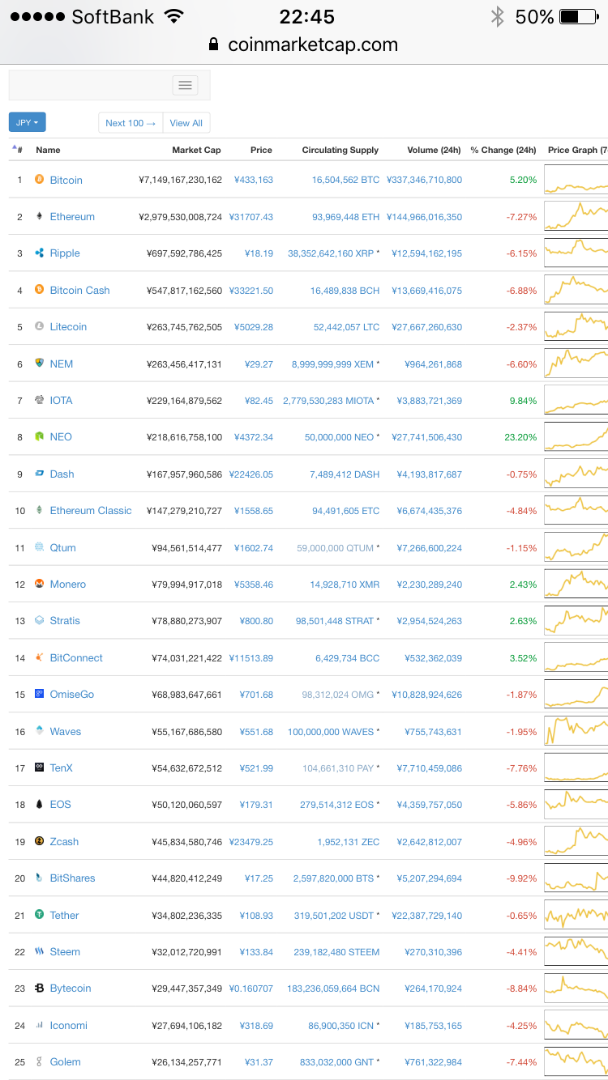View Bitcoin Cash details
Image resolution: width=608 pixels, height=1080 pixels.
[x=80, y=290]
